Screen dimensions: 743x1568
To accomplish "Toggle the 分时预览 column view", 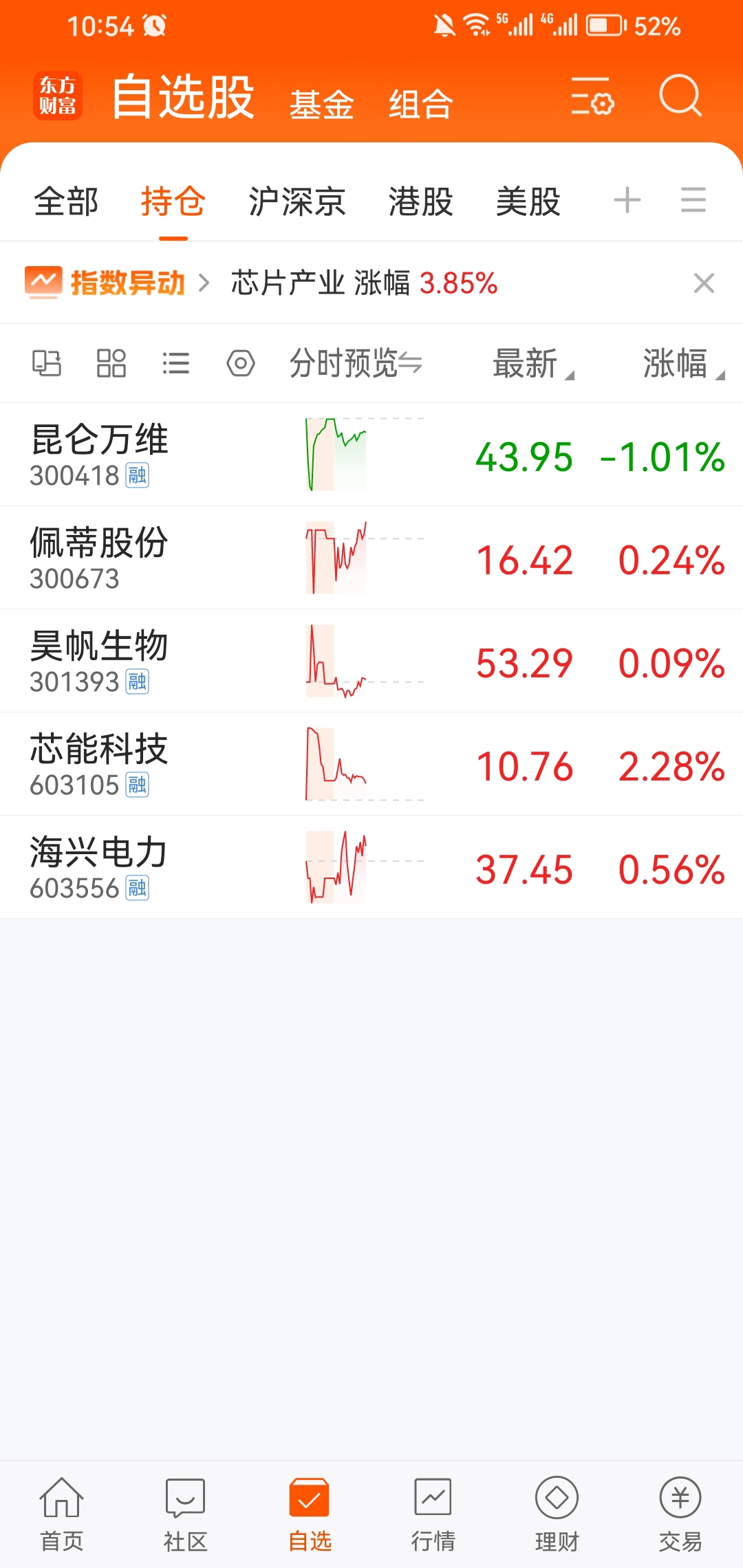I will point(355,363).
